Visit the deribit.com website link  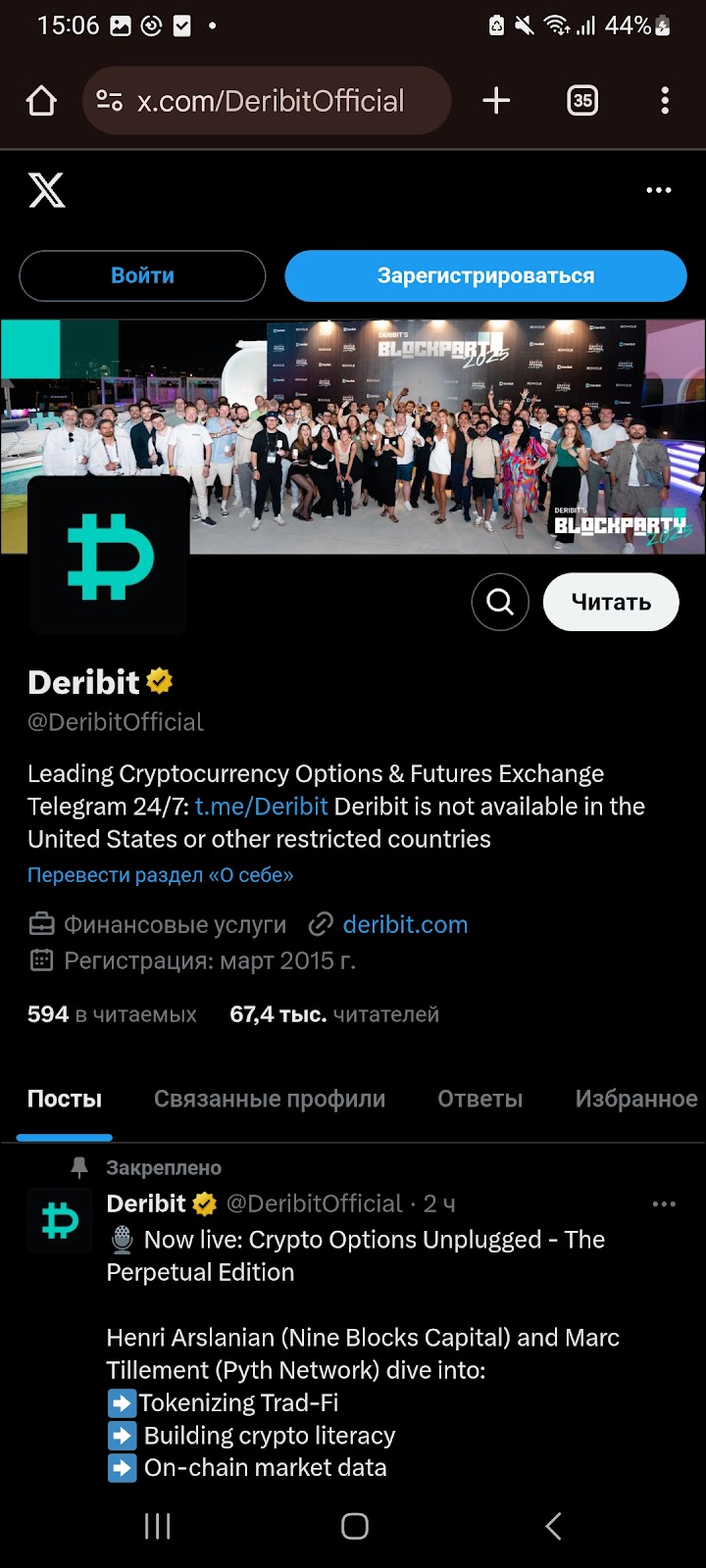(x=405, y=924)
